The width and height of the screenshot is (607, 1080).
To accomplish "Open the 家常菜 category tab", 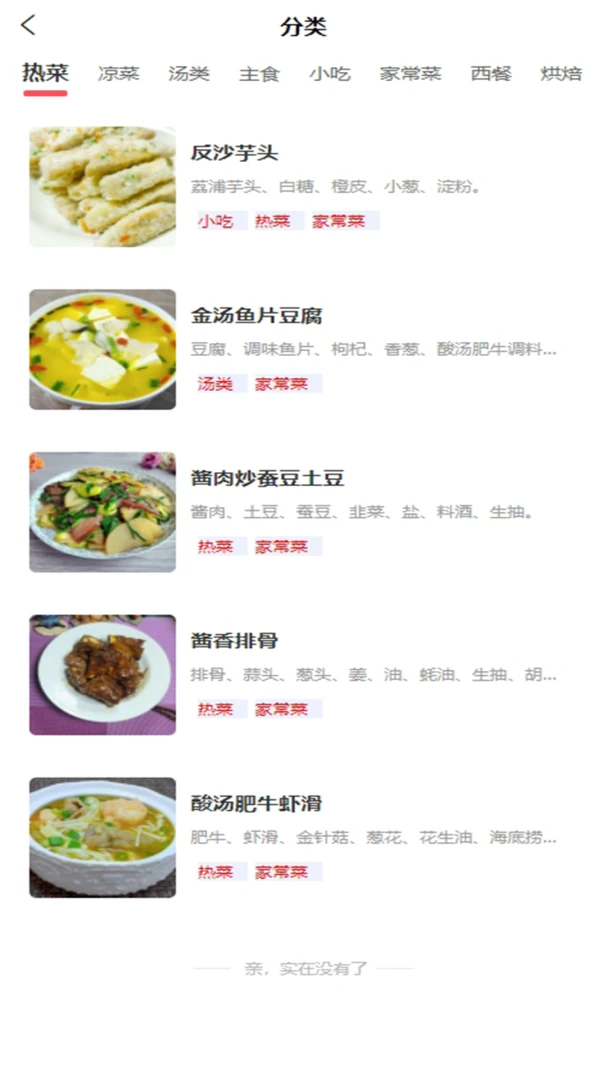I will pyautogui.click(x=411, y=74).
